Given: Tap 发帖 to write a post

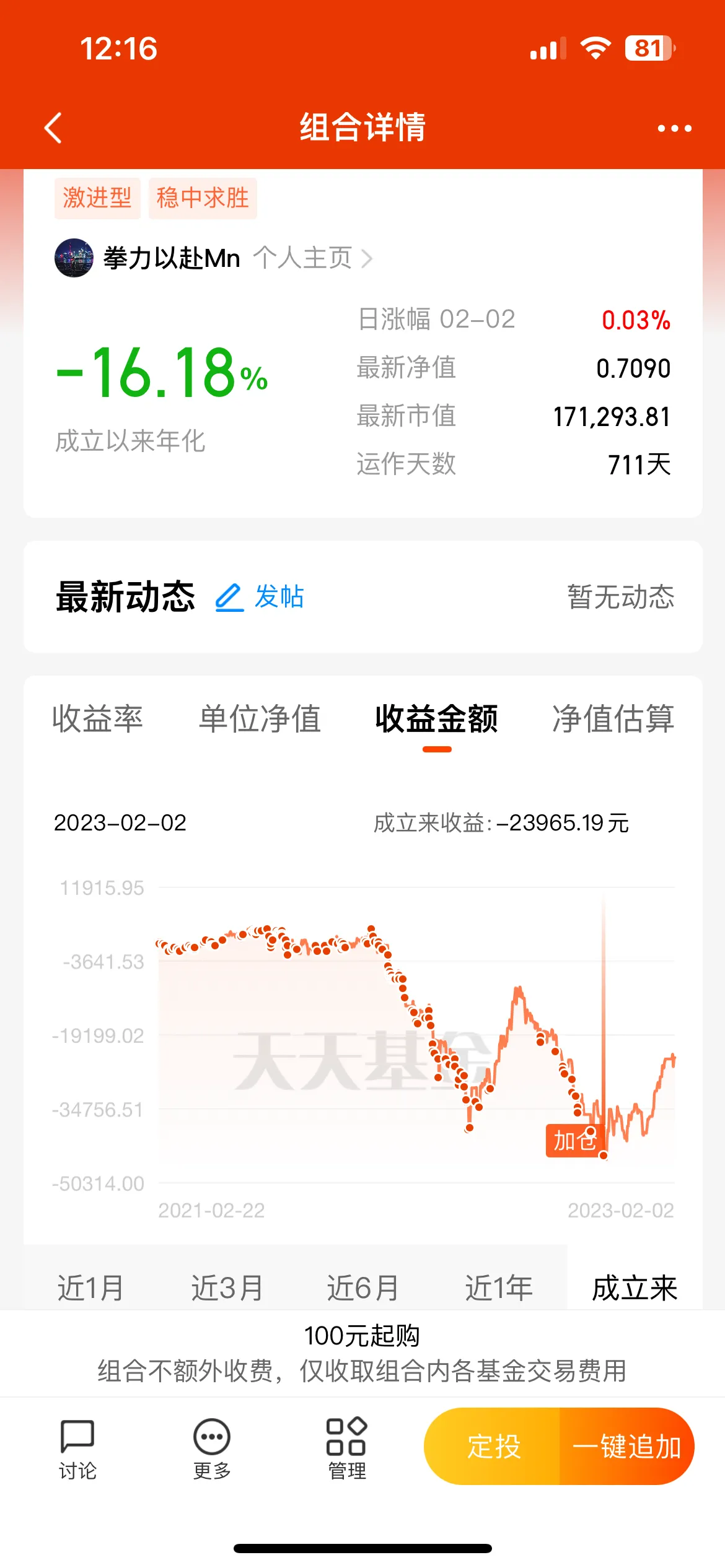Looking at the screenshot, I should [x=260, y=597].
